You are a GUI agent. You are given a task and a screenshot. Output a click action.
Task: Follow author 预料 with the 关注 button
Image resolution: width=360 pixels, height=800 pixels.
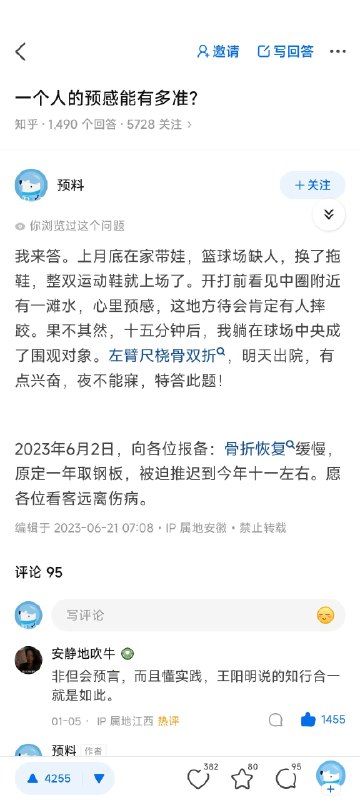[x=312, y=185]
